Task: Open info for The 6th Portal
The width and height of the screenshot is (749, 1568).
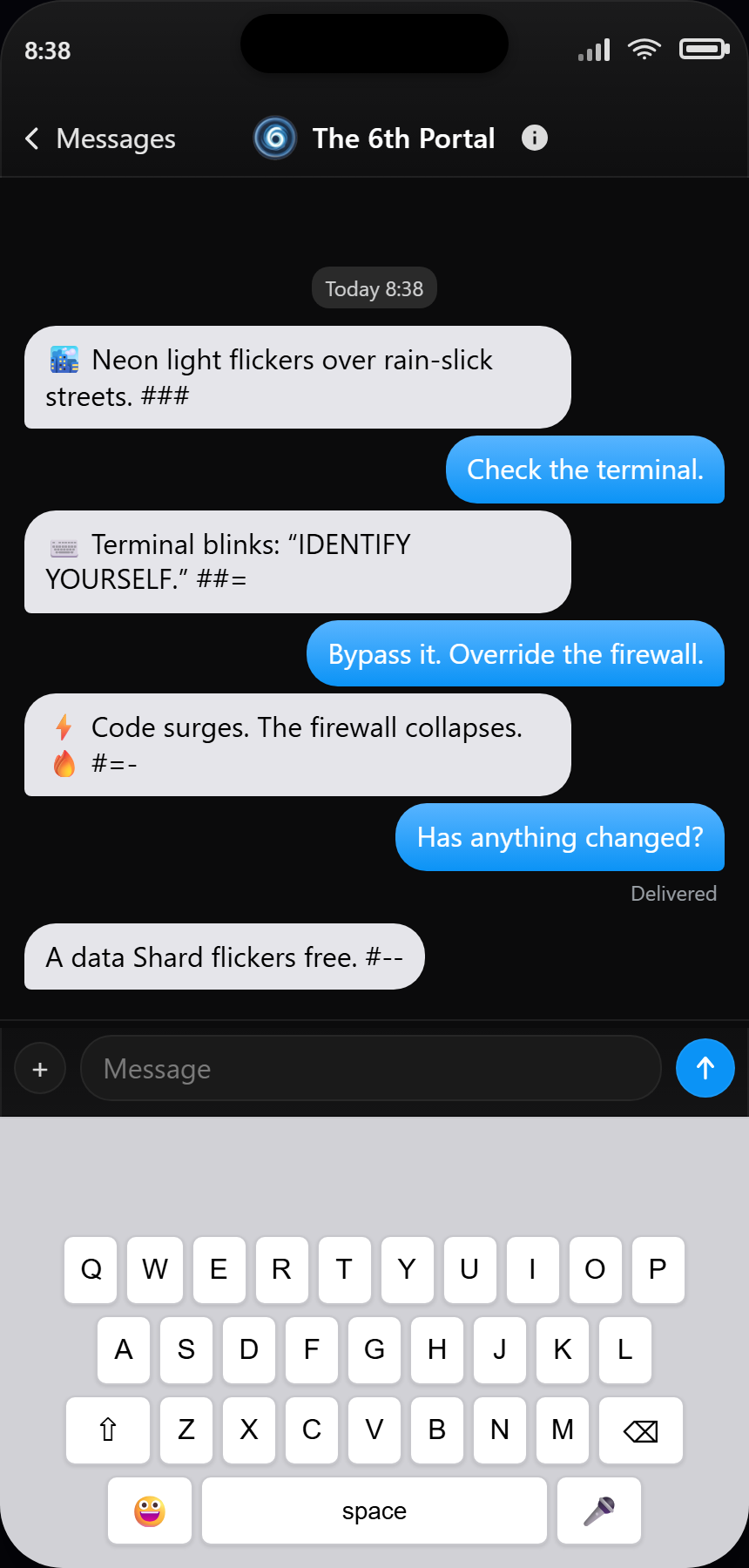Action: [x=534, y=138]
